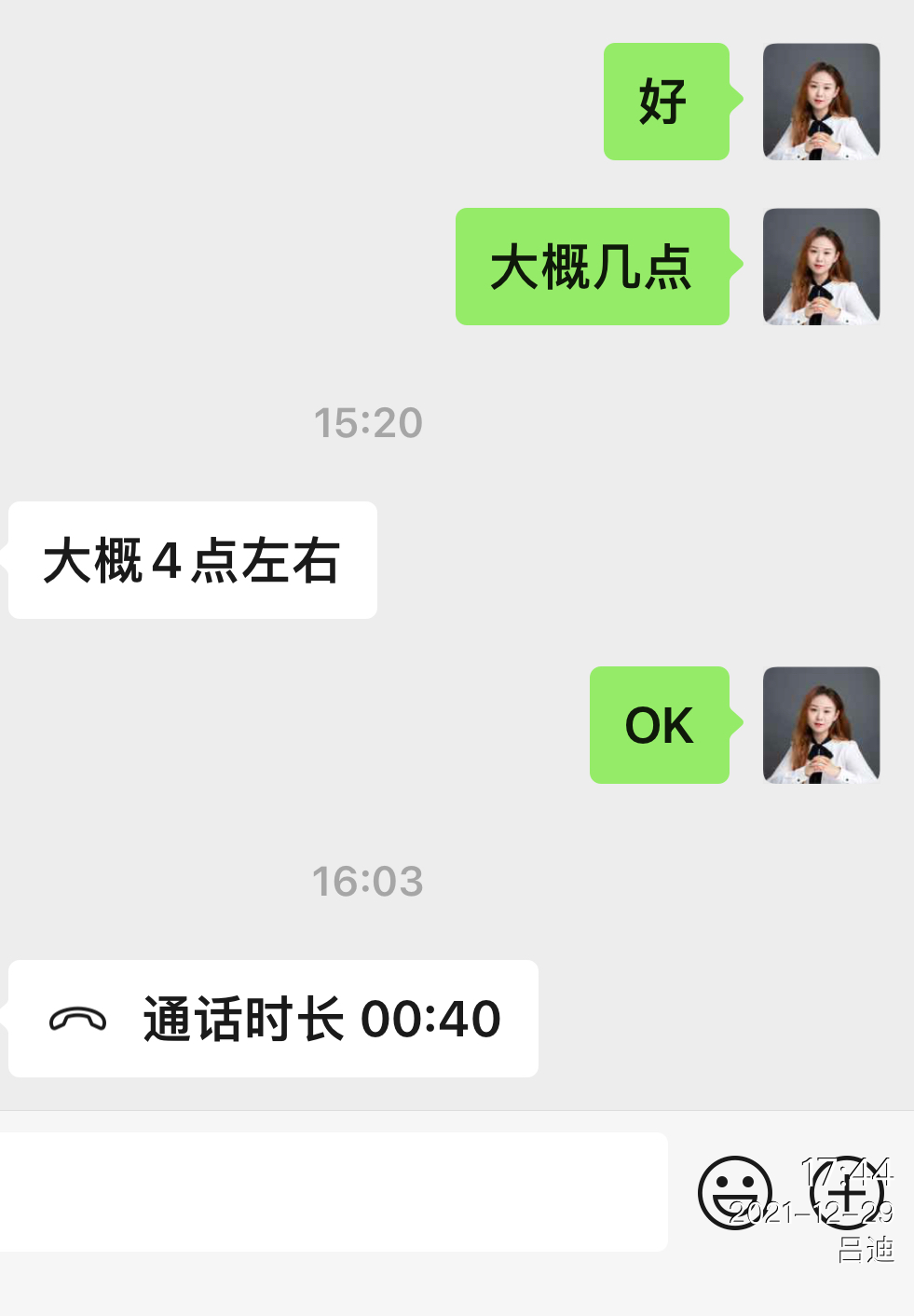Open profile from avatar beside OK
This screenshot has height=1316, width=914.
pos(821,725)
